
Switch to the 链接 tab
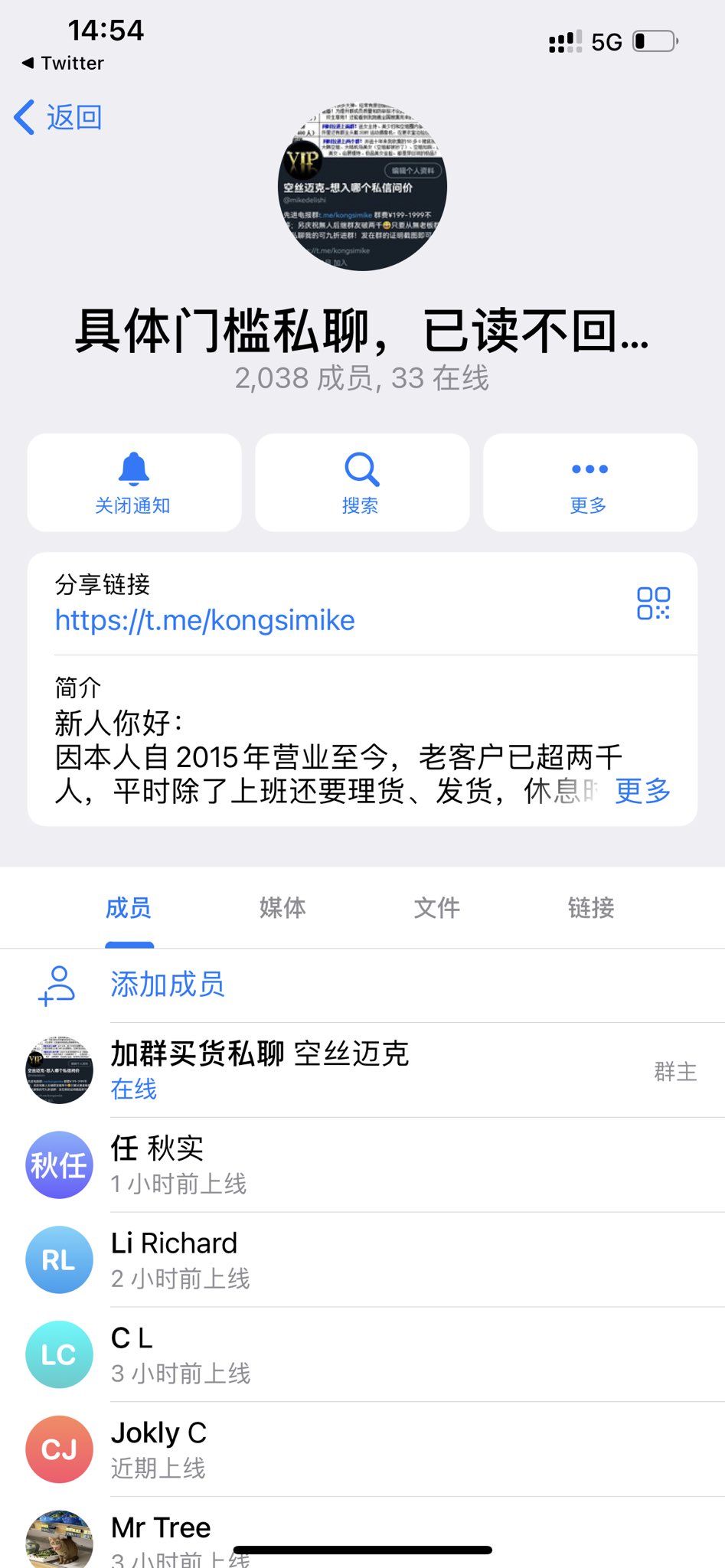point(591,908)
